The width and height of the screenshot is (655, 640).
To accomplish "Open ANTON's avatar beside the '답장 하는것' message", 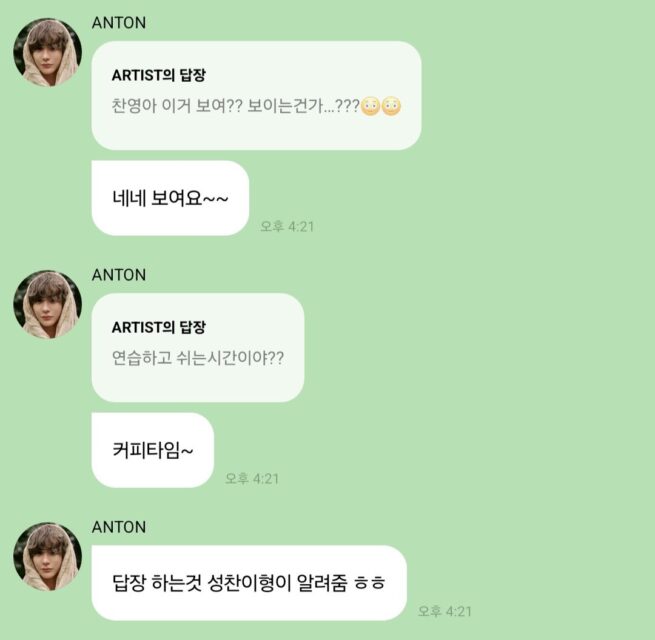I will [47, 556].
